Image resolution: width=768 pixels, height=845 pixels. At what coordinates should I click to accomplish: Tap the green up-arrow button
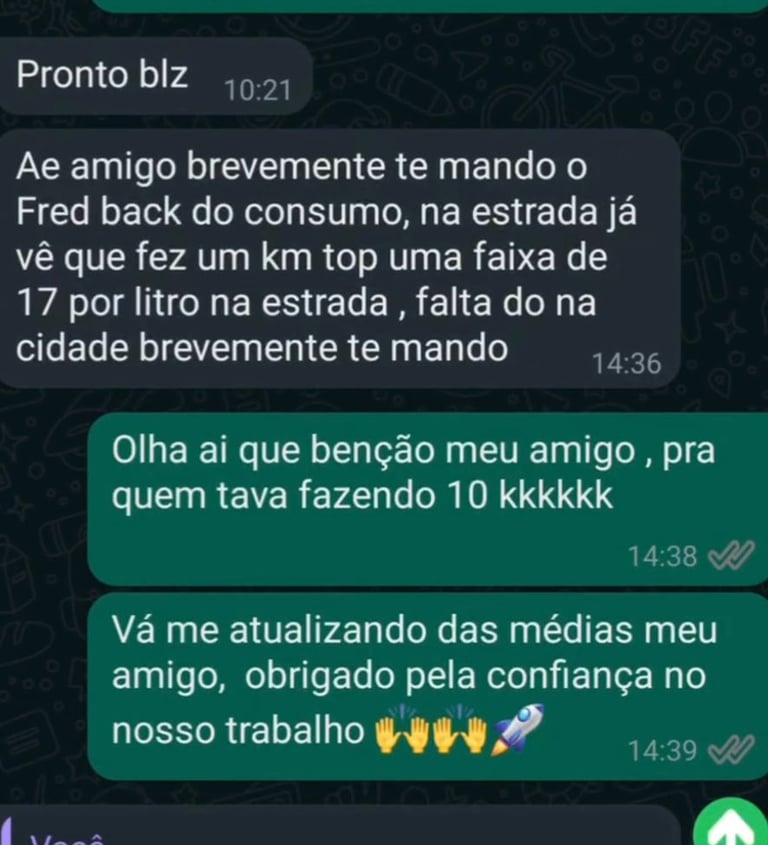(730, 828)
